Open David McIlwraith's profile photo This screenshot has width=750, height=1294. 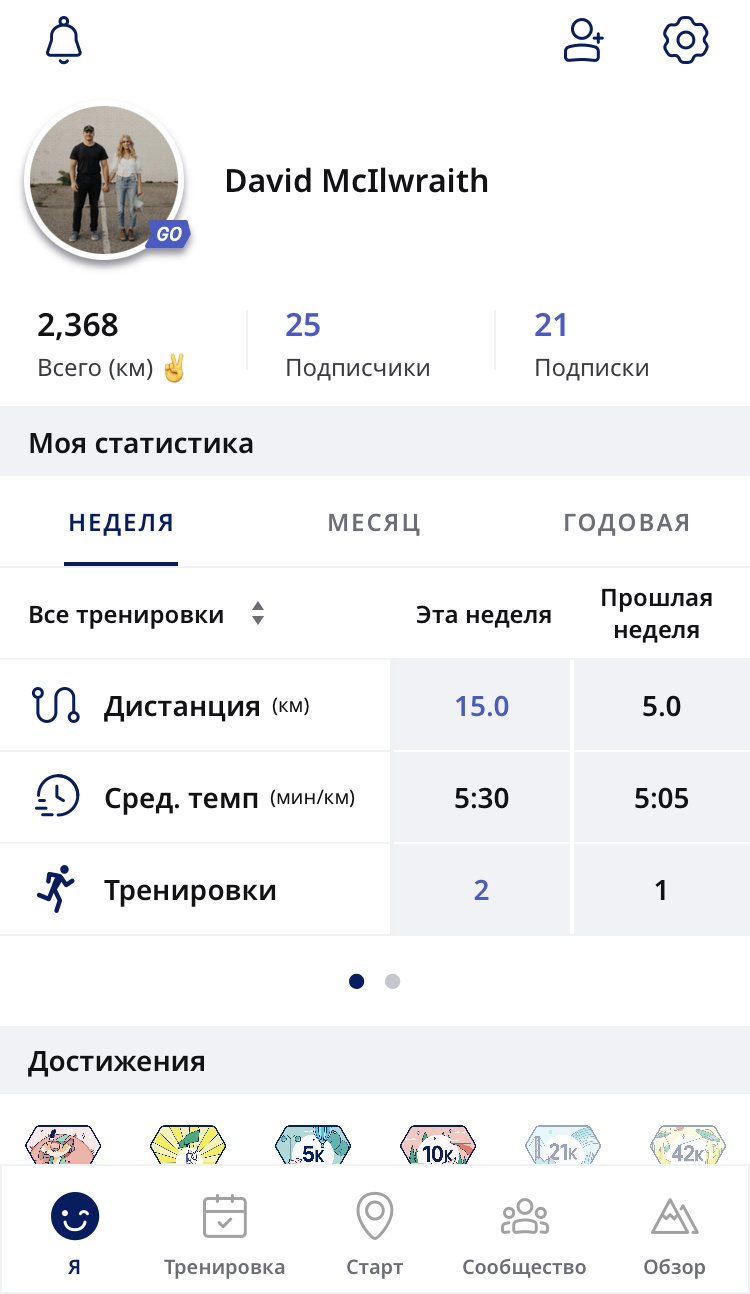coord(104,182)
